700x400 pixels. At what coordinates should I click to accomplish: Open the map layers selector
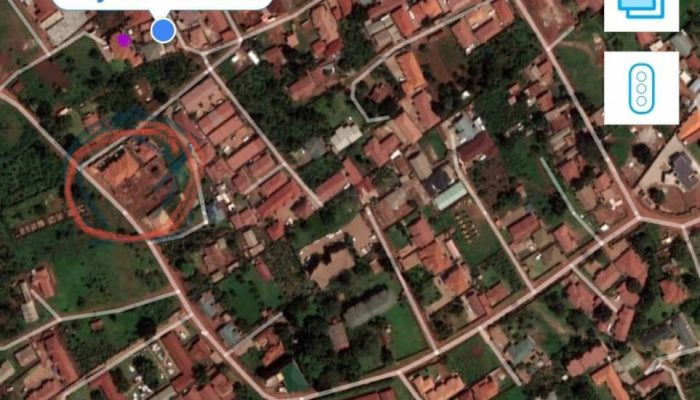(x=640, y=12)
